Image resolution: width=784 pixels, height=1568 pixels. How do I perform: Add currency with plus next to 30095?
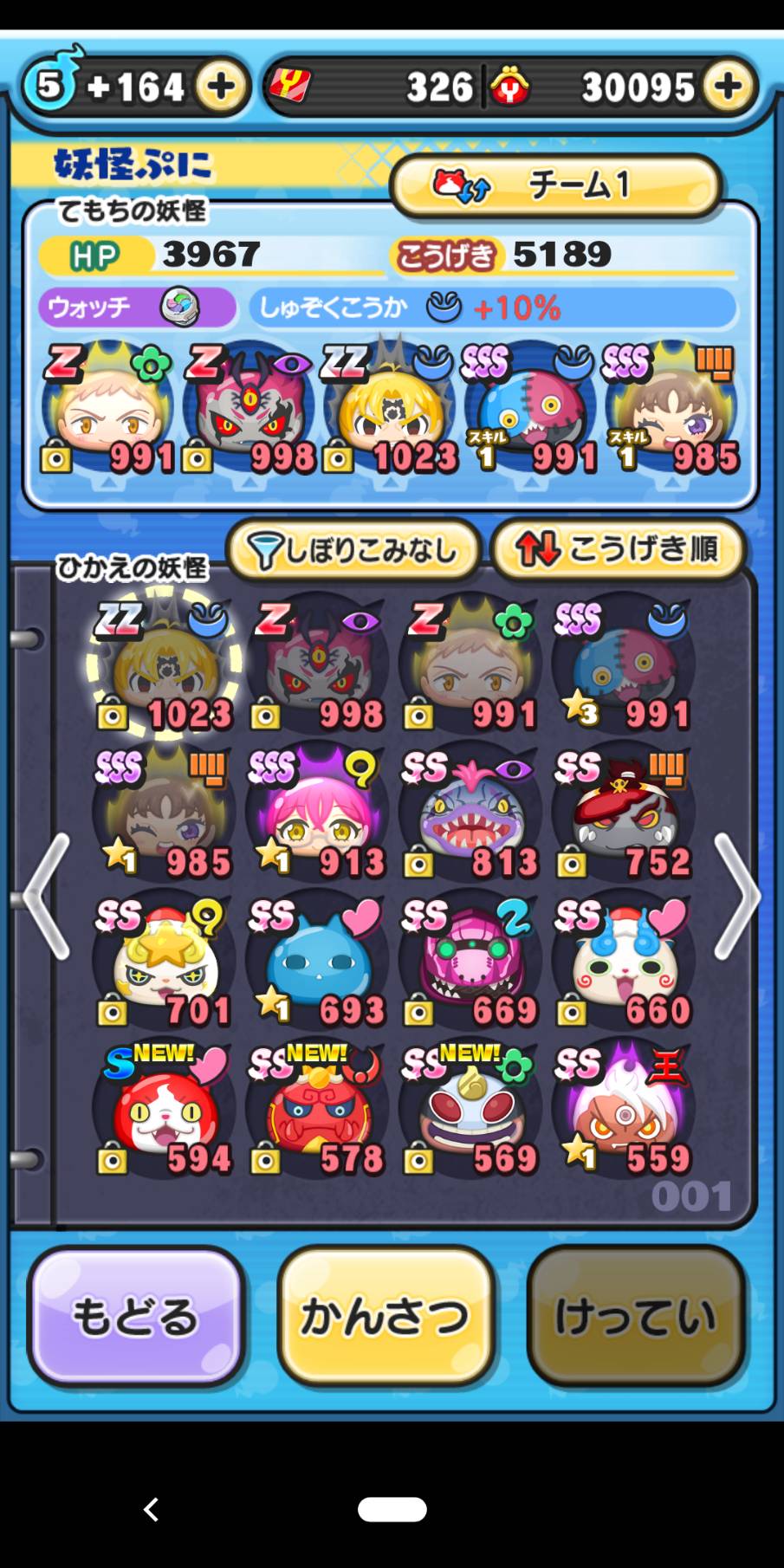pyautogui.click(x=728, y=86)
